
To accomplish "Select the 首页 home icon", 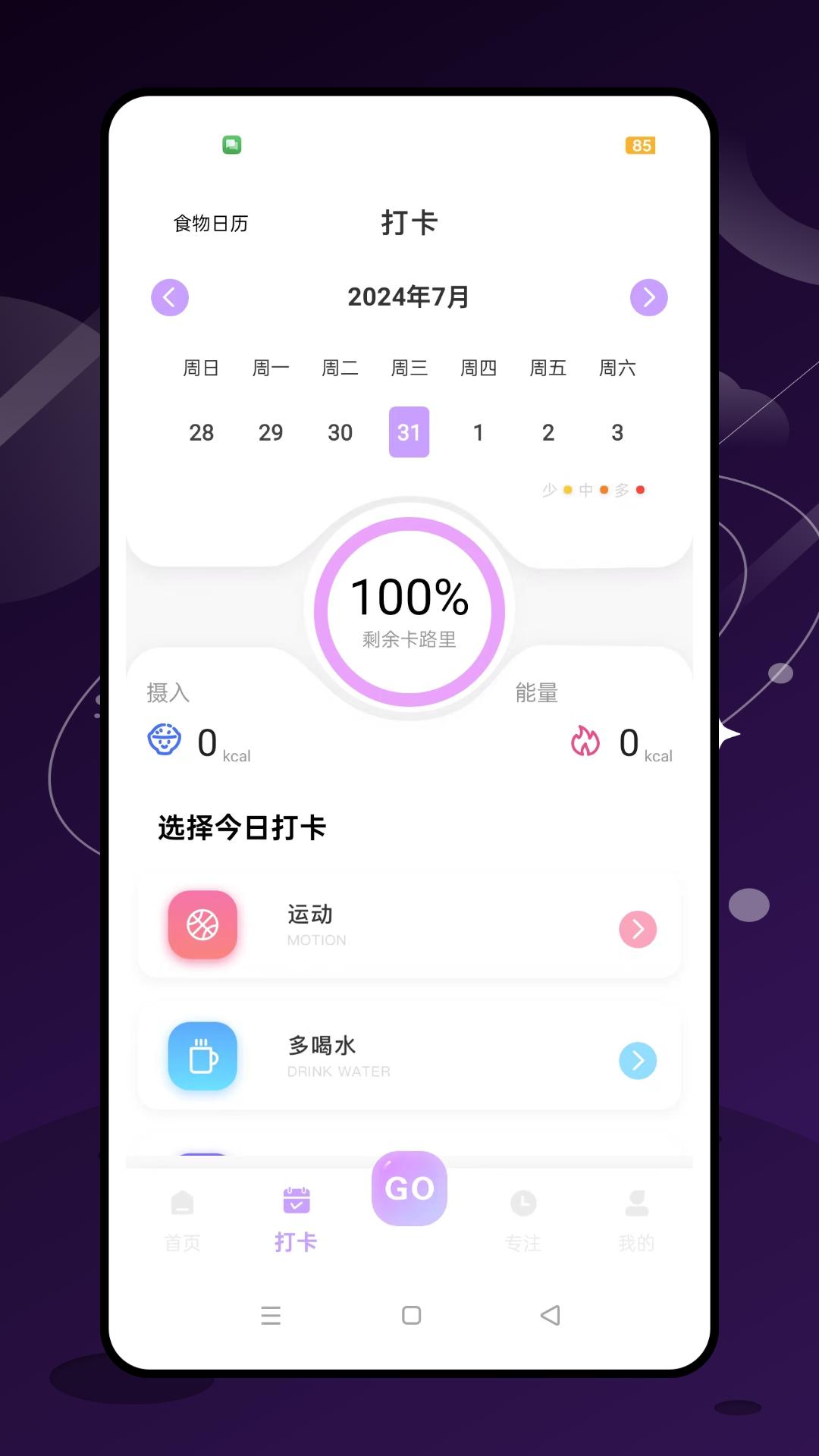I will 182,1202.
